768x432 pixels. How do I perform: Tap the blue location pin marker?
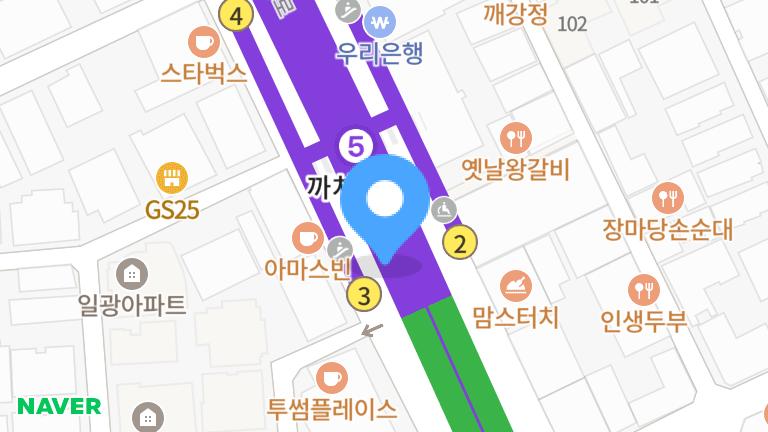click(x=385, y=203)
